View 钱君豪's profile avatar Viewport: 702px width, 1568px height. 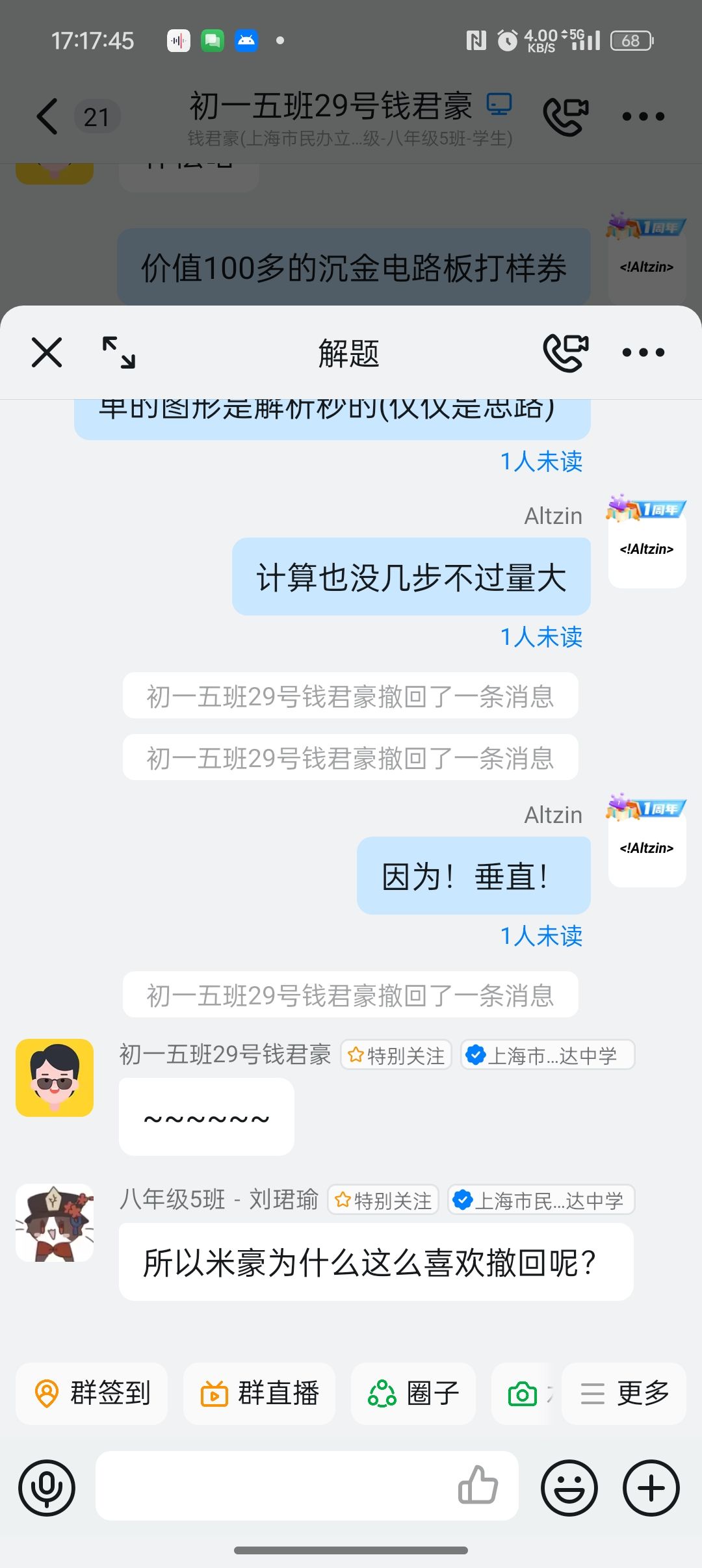pos(55,1078)
